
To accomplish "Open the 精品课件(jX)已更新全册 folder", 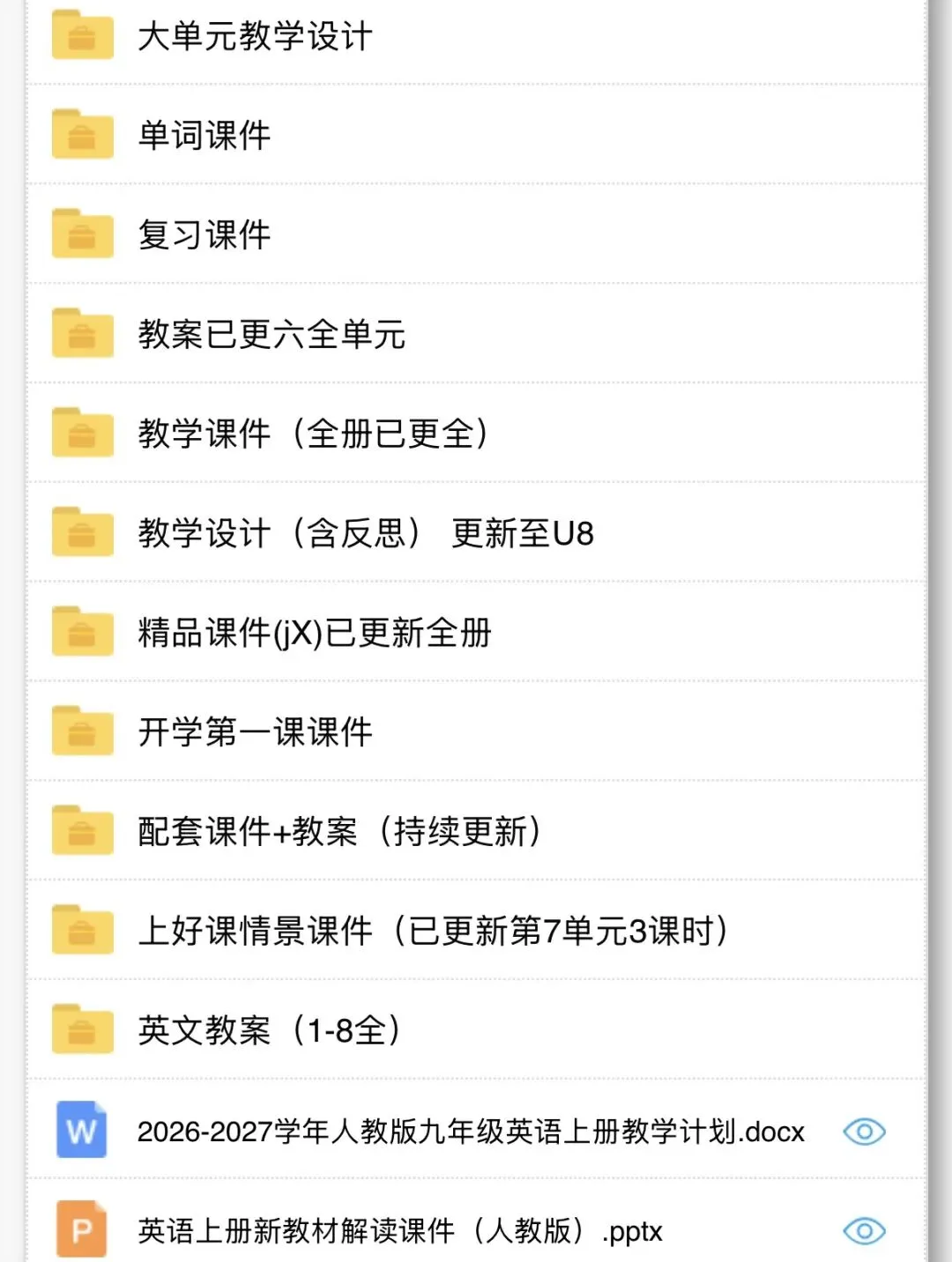I will (x=476, y=633).
